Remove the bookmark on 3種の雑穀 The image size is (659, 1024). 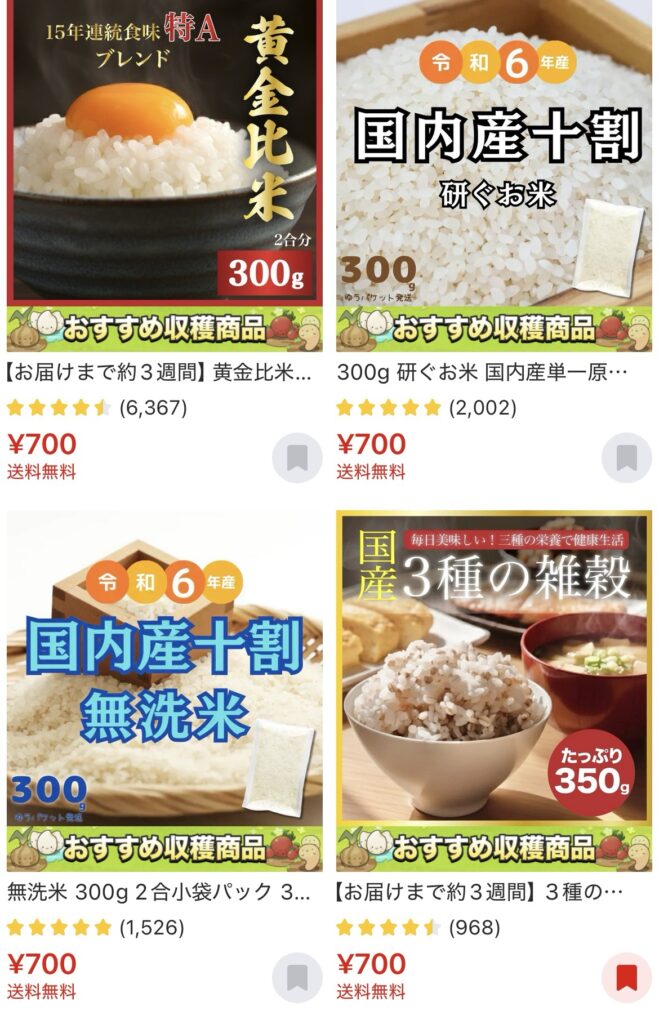tap(627, 977)
